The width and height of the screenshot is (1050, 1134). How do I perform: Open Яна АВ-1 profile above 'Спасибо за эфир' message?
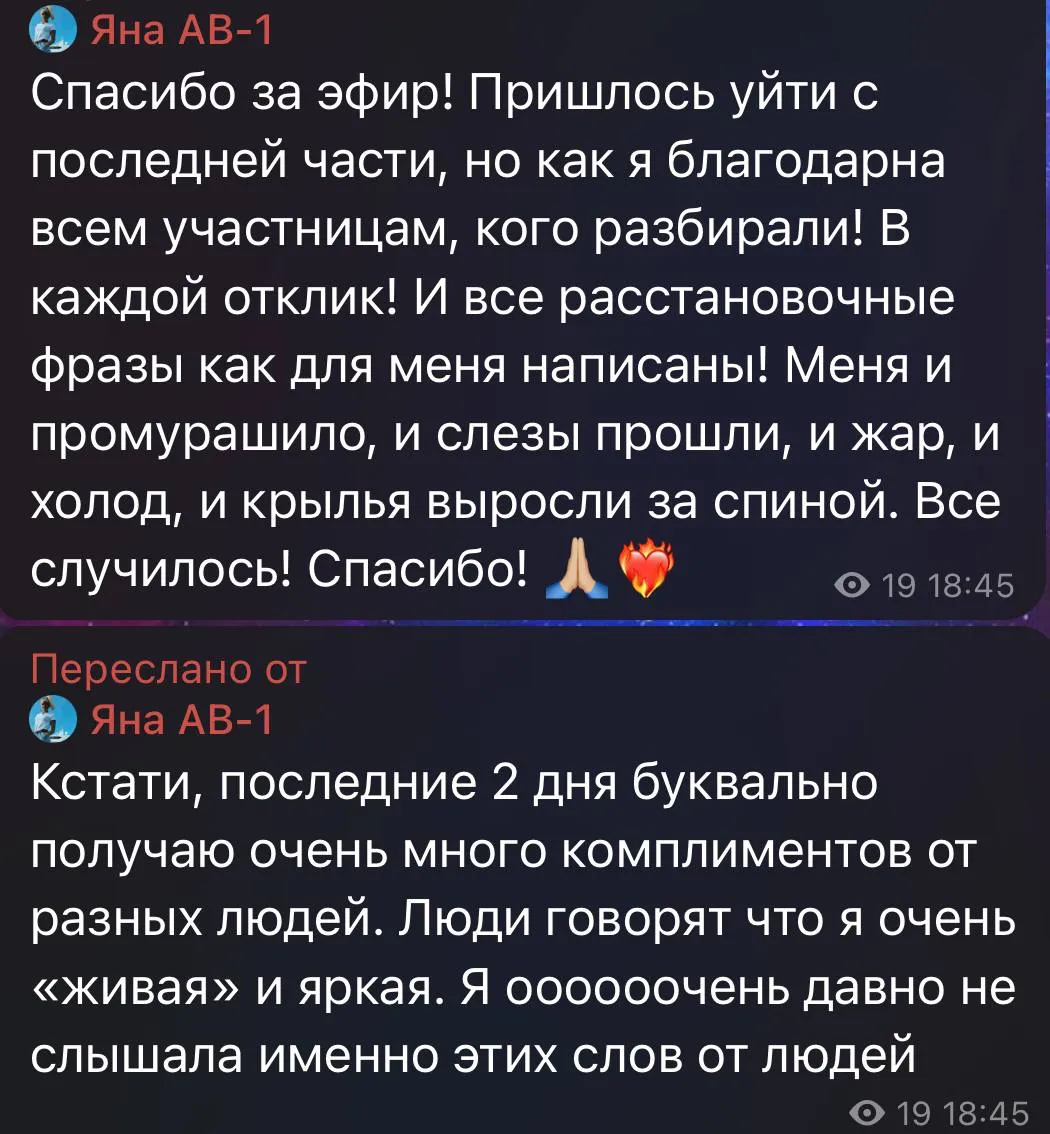pos(180,32)
